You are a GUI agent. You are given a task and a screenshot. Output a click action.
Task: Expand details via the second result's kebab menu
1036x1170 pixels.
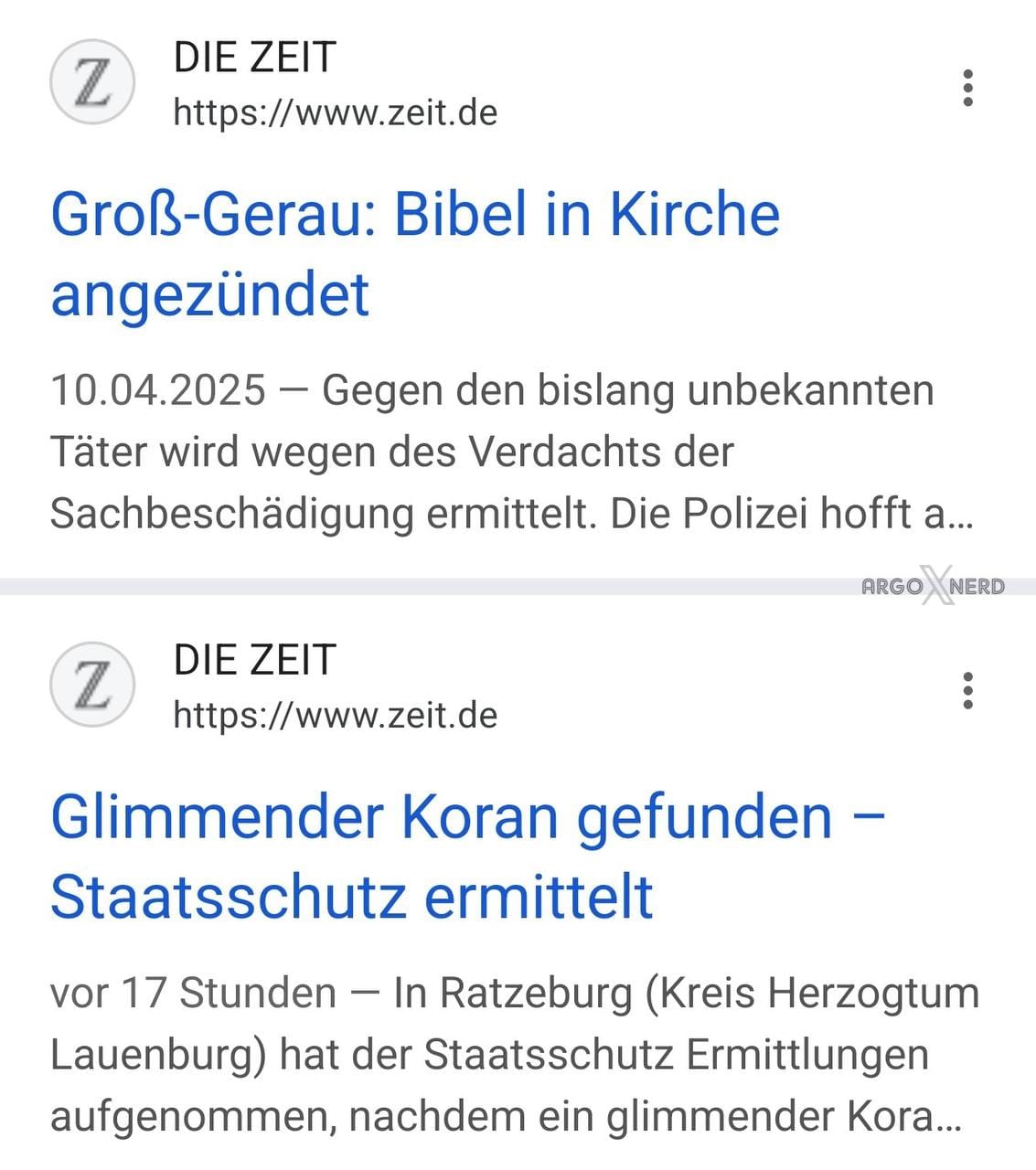coord(967,690)
